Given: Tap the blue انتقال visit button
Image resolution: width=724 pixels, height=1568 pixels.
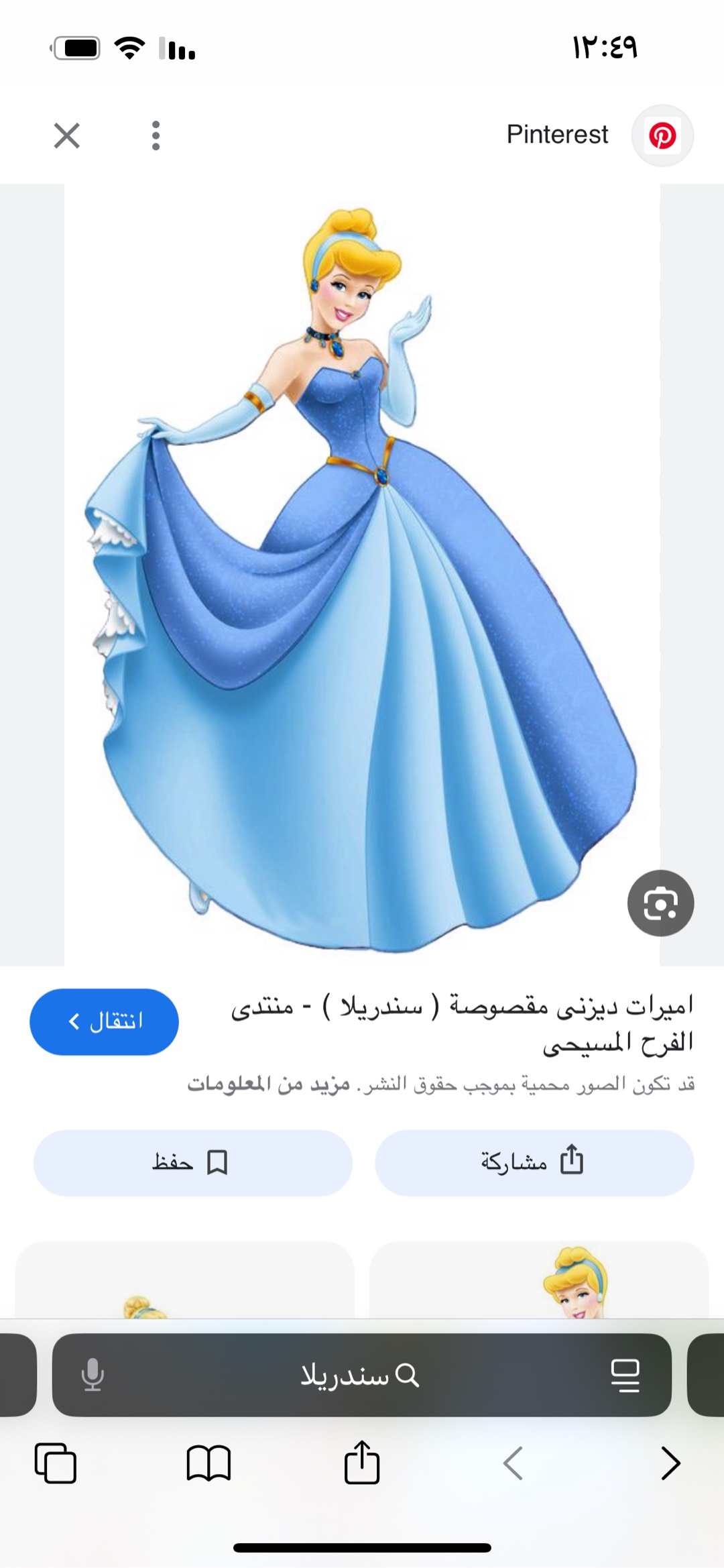Looking at the screenshot, I should point(105,1021).
